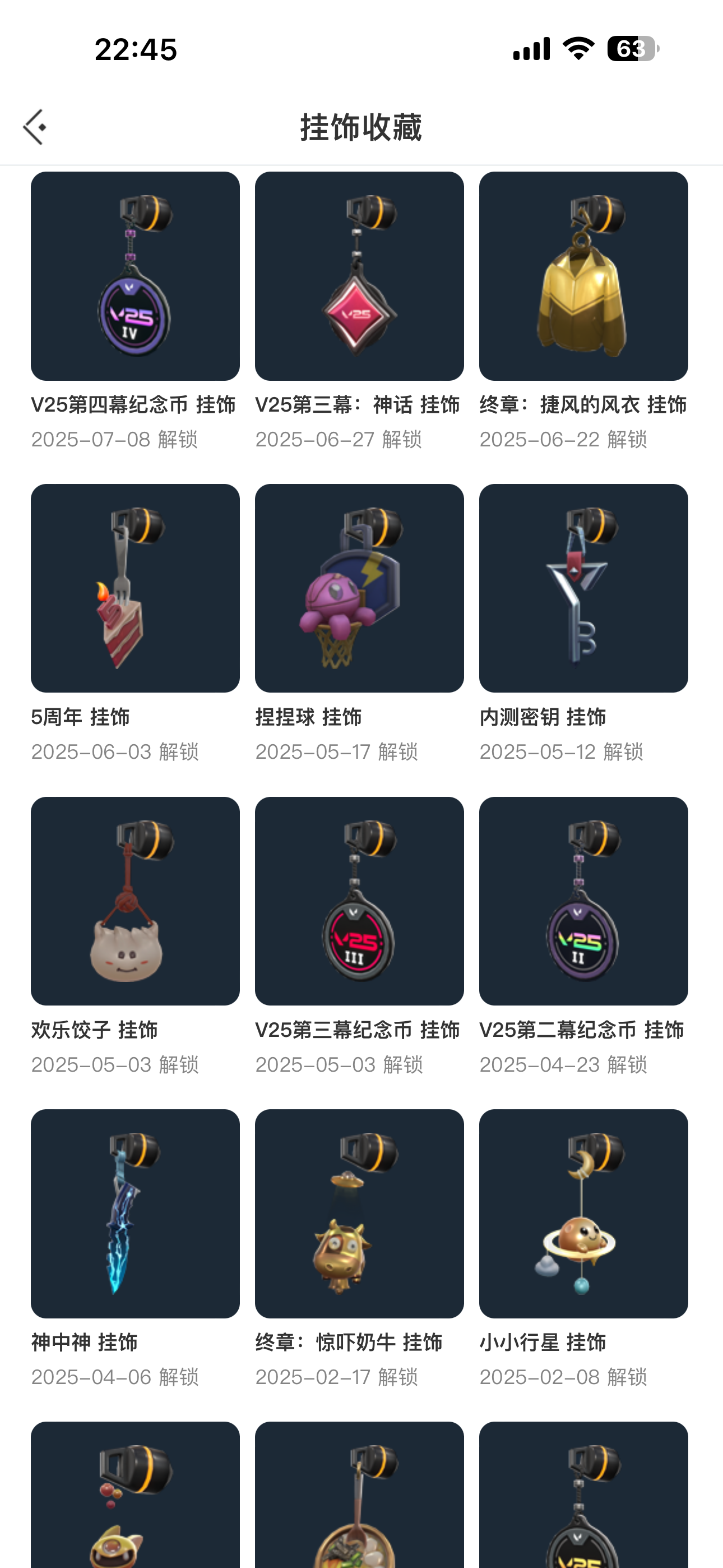723x1568 pixels.
Task: Select V25第三幕：神话 挂饰
Action: click(x=359, y=276)
